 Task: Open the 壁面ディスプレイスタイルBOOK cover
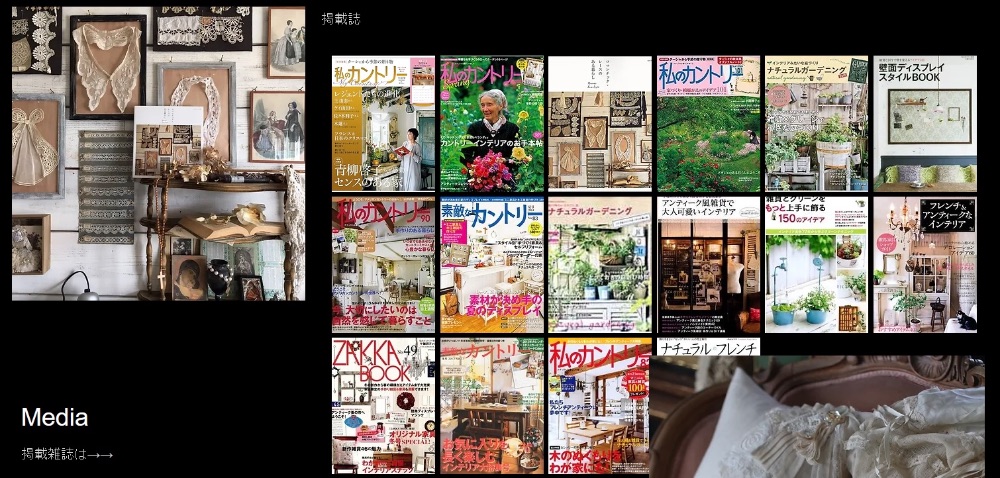click(924, 123)
